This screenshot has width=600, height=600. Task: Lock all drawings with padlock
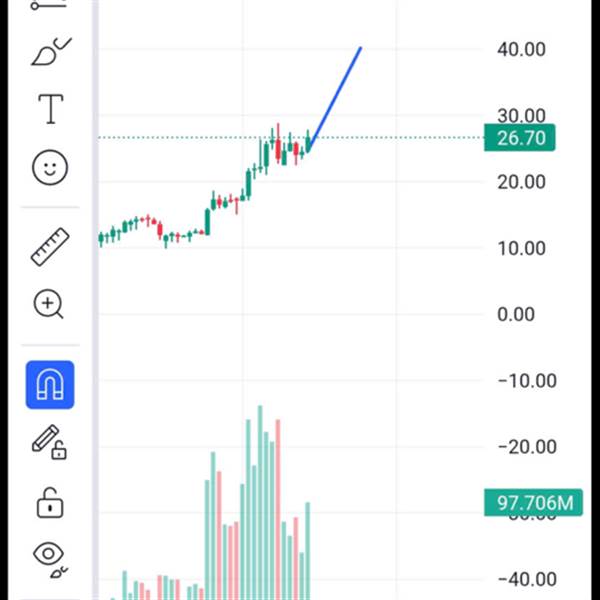click(x=50, y=503)
